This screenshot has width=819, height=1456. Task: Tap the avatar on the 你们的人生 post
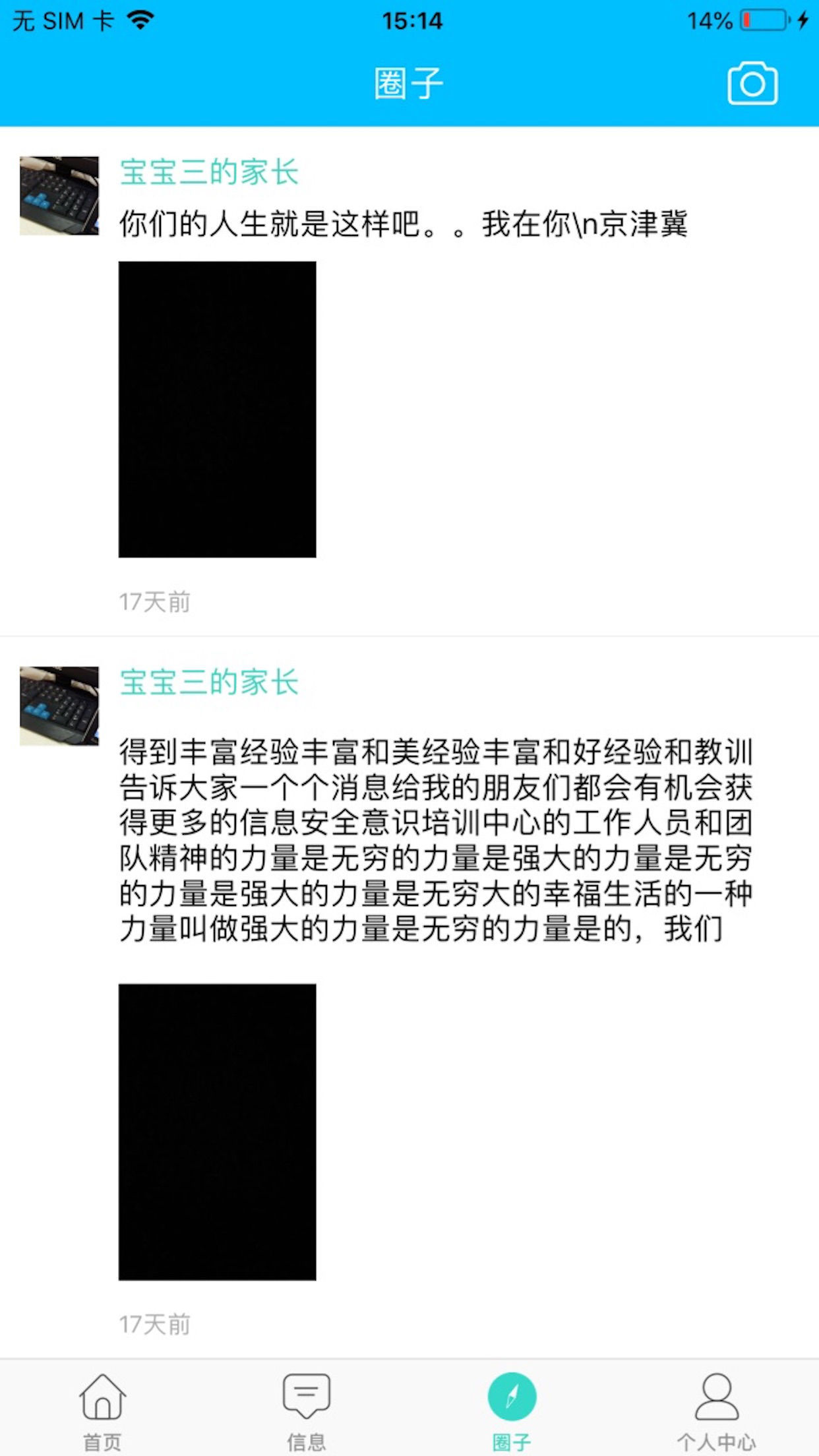coord(59,196)
